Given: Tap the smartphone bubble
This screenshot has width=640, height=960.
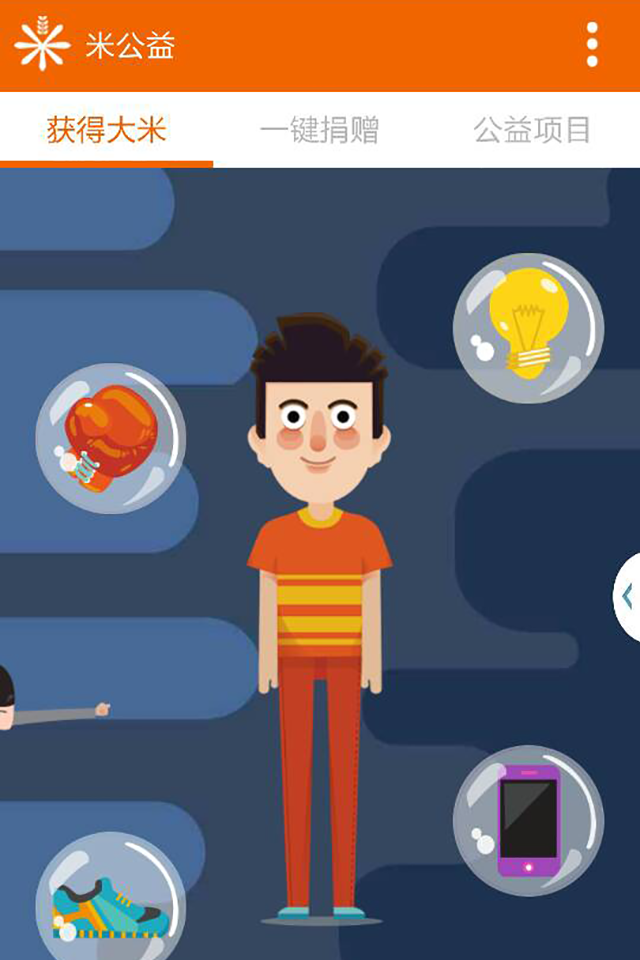Looking at the screenshot, I should point(528,820).
